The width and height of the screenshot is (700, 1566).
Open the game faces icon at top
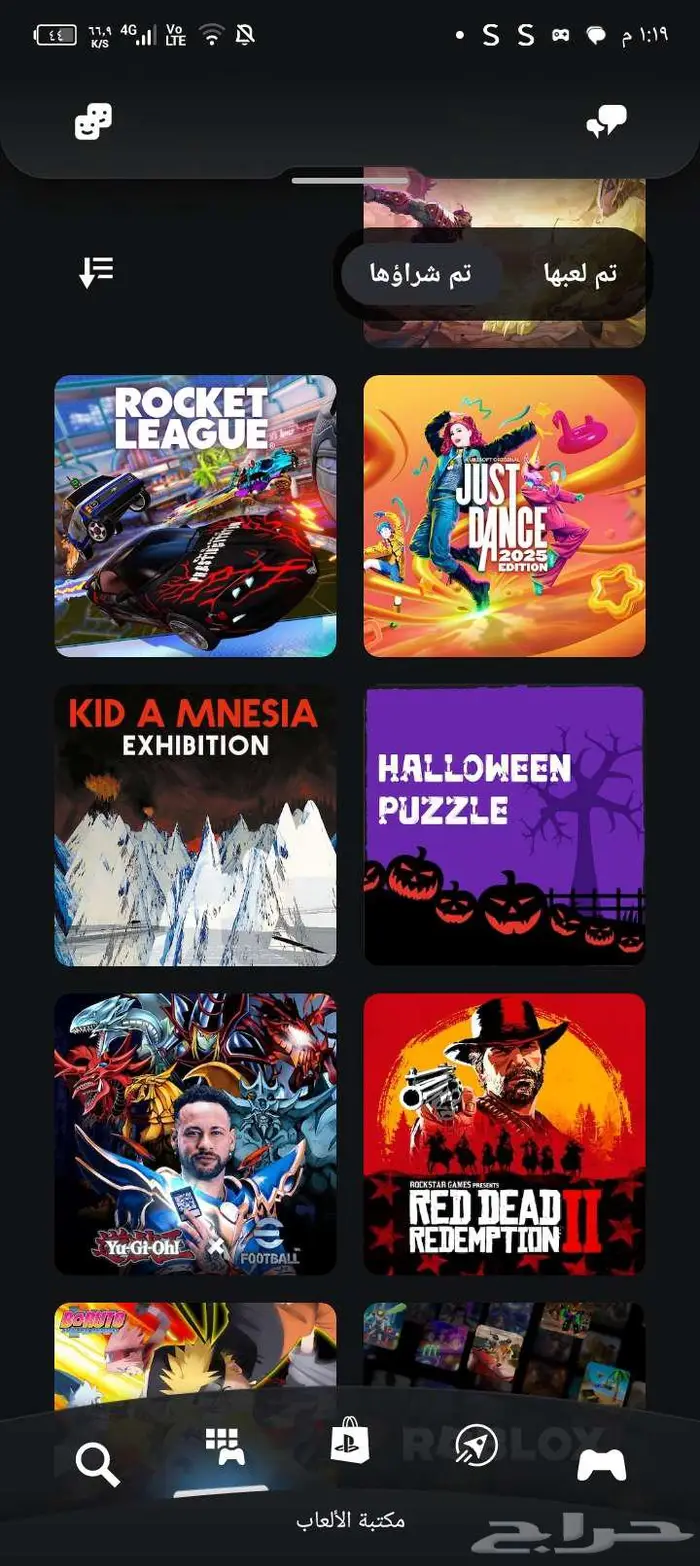coord(93,122)
